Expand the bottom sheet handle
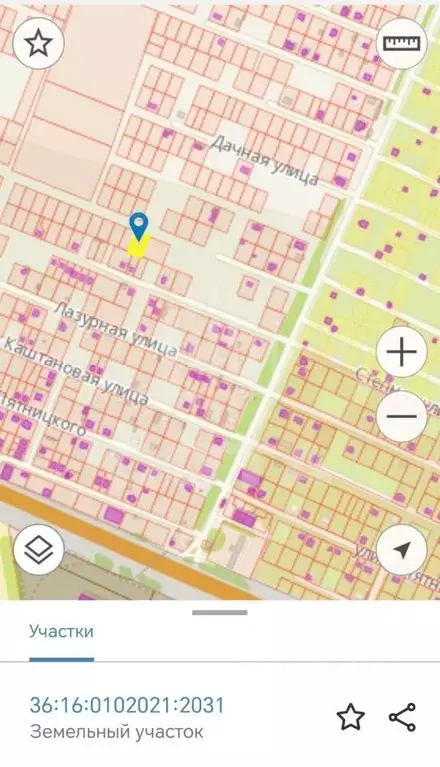Viewport: 440px width, 767px height. pos(220,612)
